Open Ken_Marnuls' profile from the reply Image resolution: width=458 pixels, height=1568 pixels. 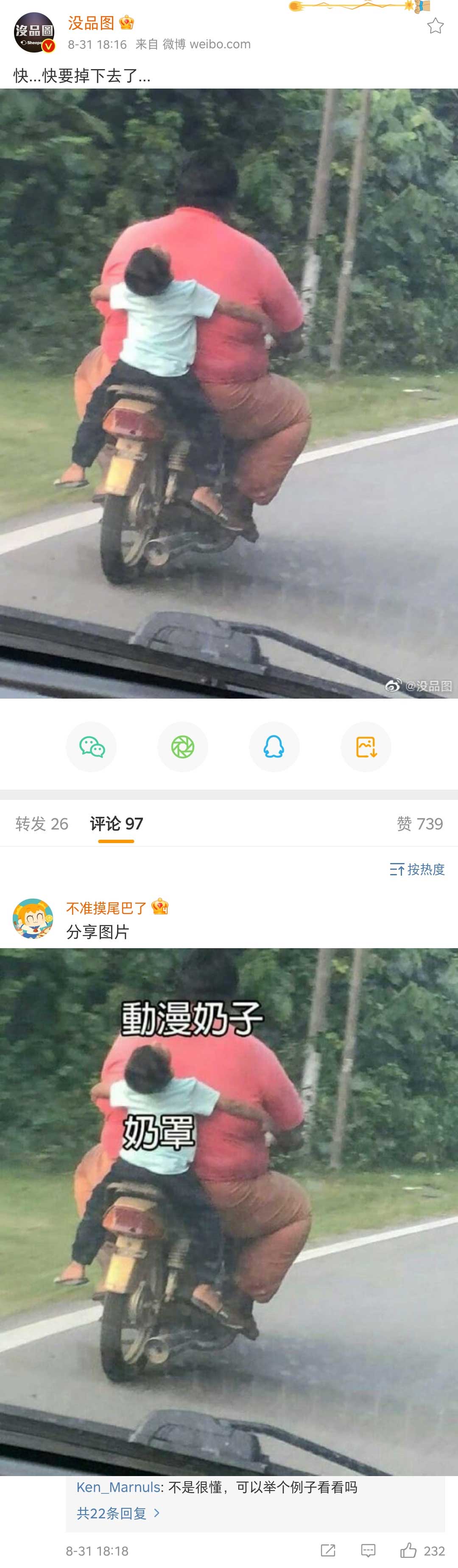pyautogui.click(x=118, y=1487)
